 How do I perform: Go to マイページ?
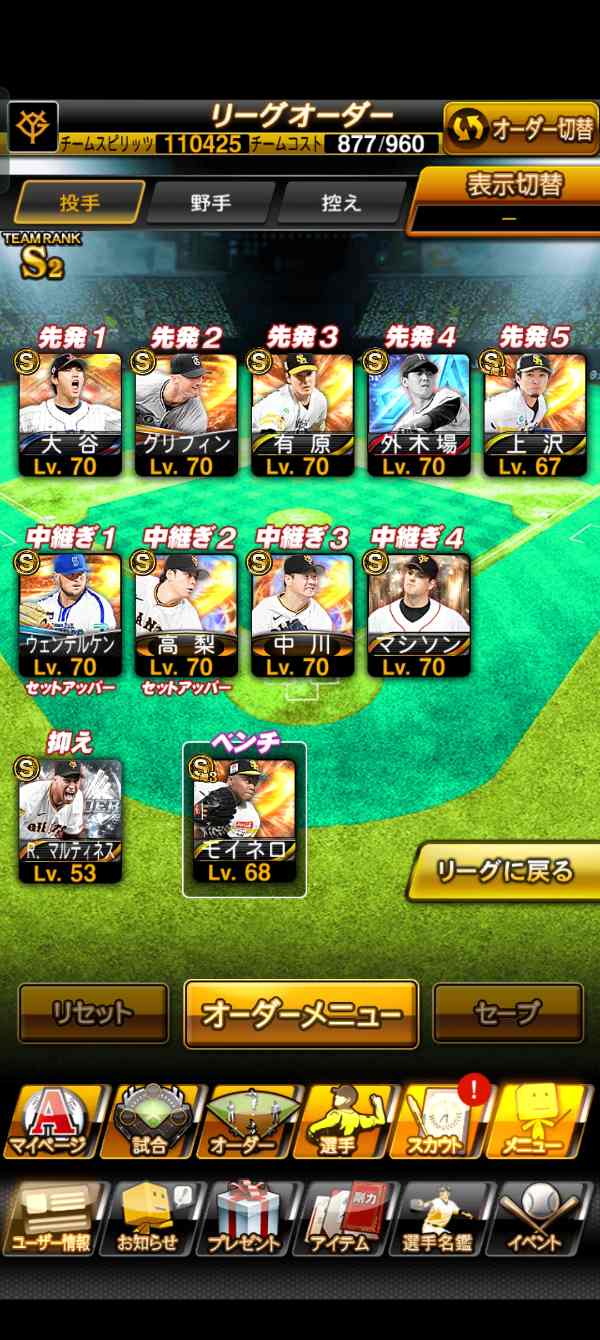pyautogui.click(x=51, y=1122)
